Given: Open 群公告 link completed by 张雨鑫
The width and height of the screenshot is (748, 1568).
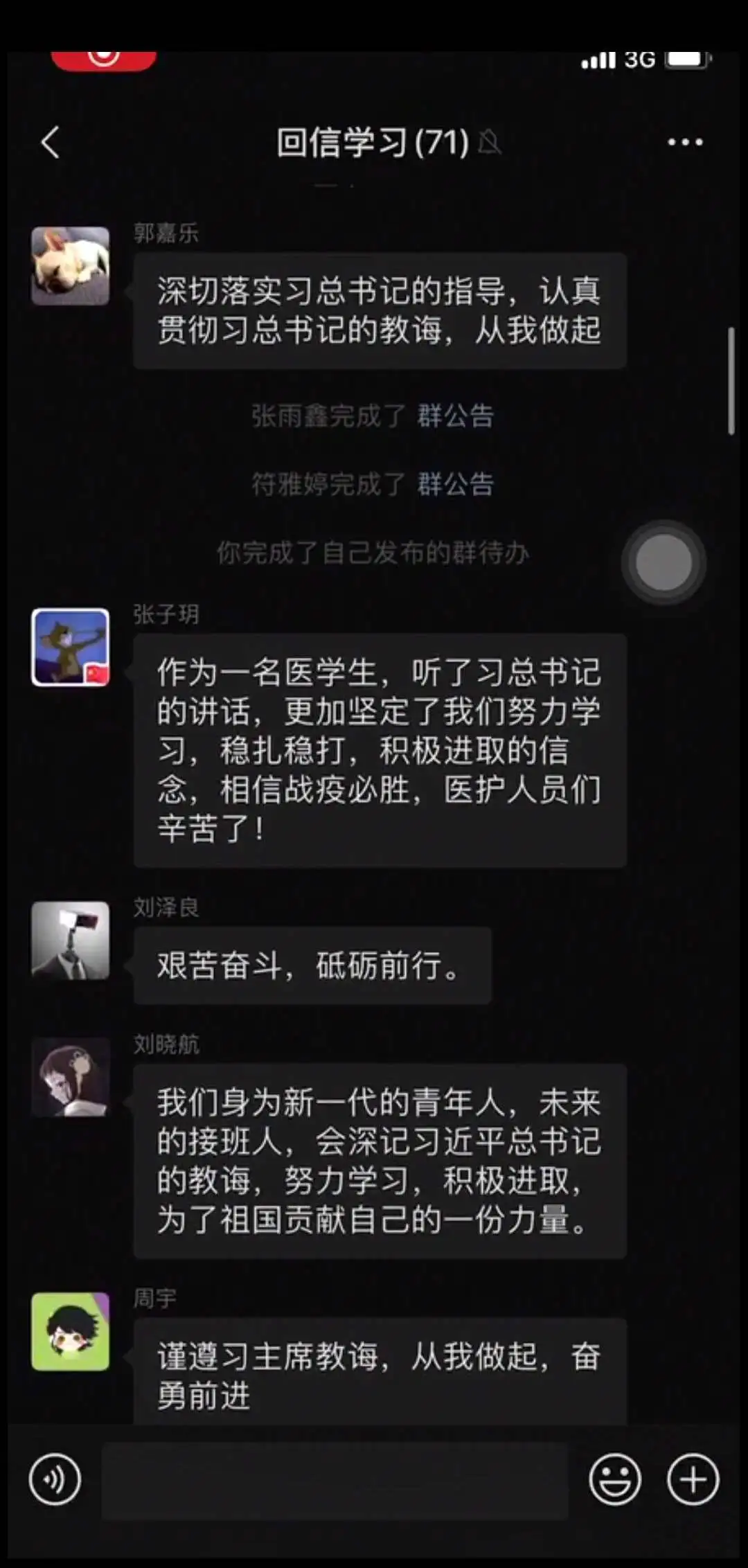Looking at the screenshot, I should 455,416.
